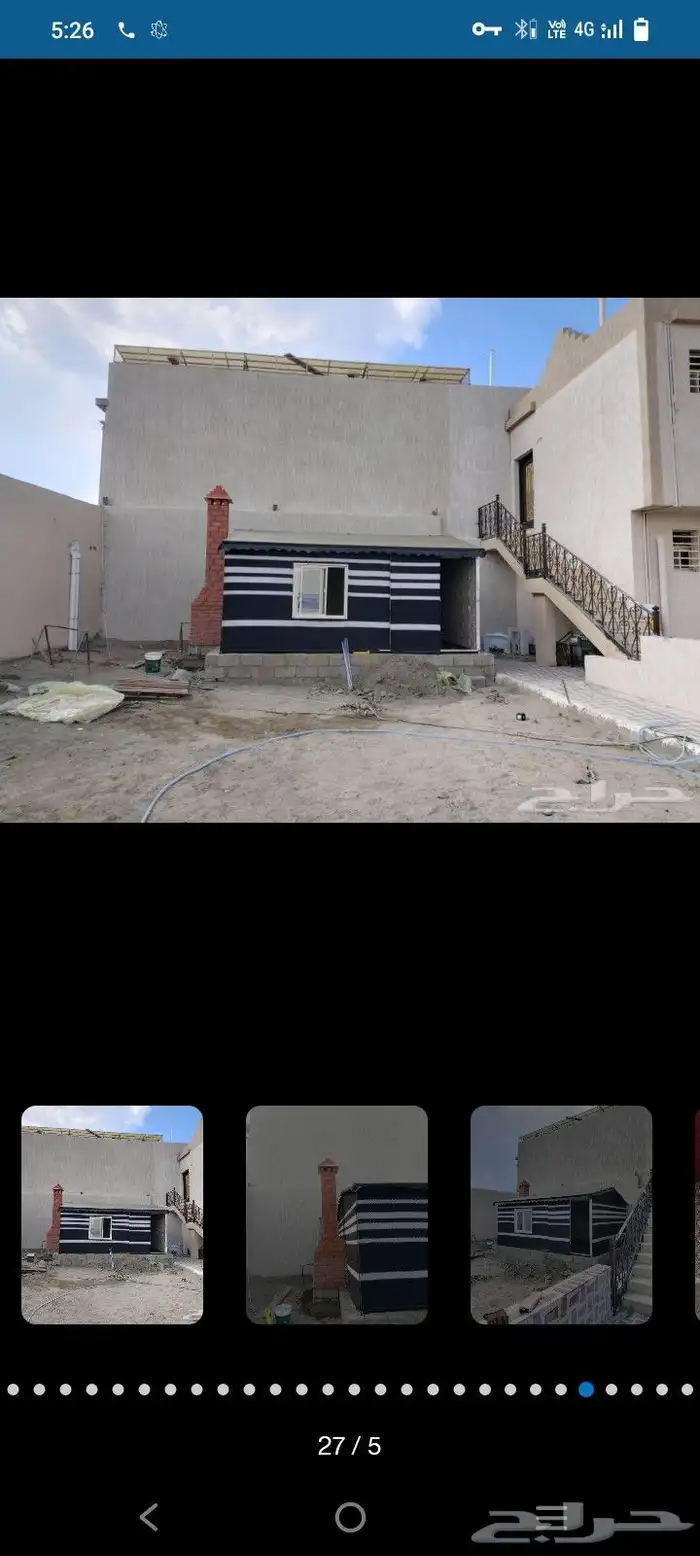Image resolution: width=700 pixels, height=1556 pixels.
Task: Select the thumbnail with the iron stair railing
Action: coord(561,1214)
